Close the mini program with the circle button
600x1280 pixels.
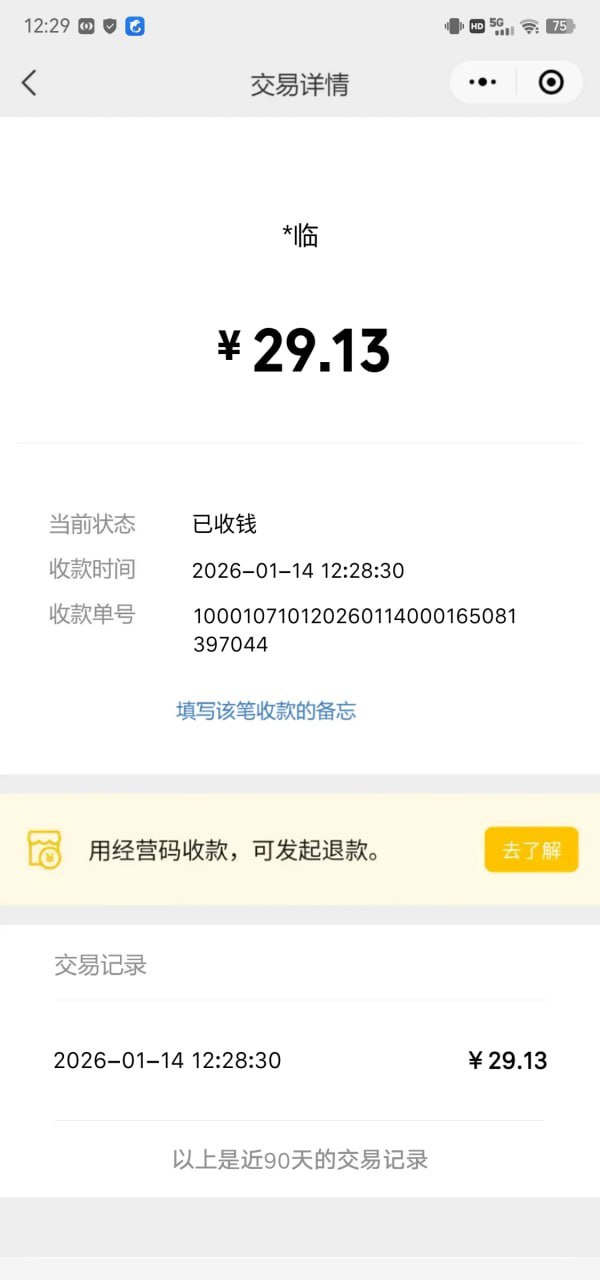pos(551,83)
